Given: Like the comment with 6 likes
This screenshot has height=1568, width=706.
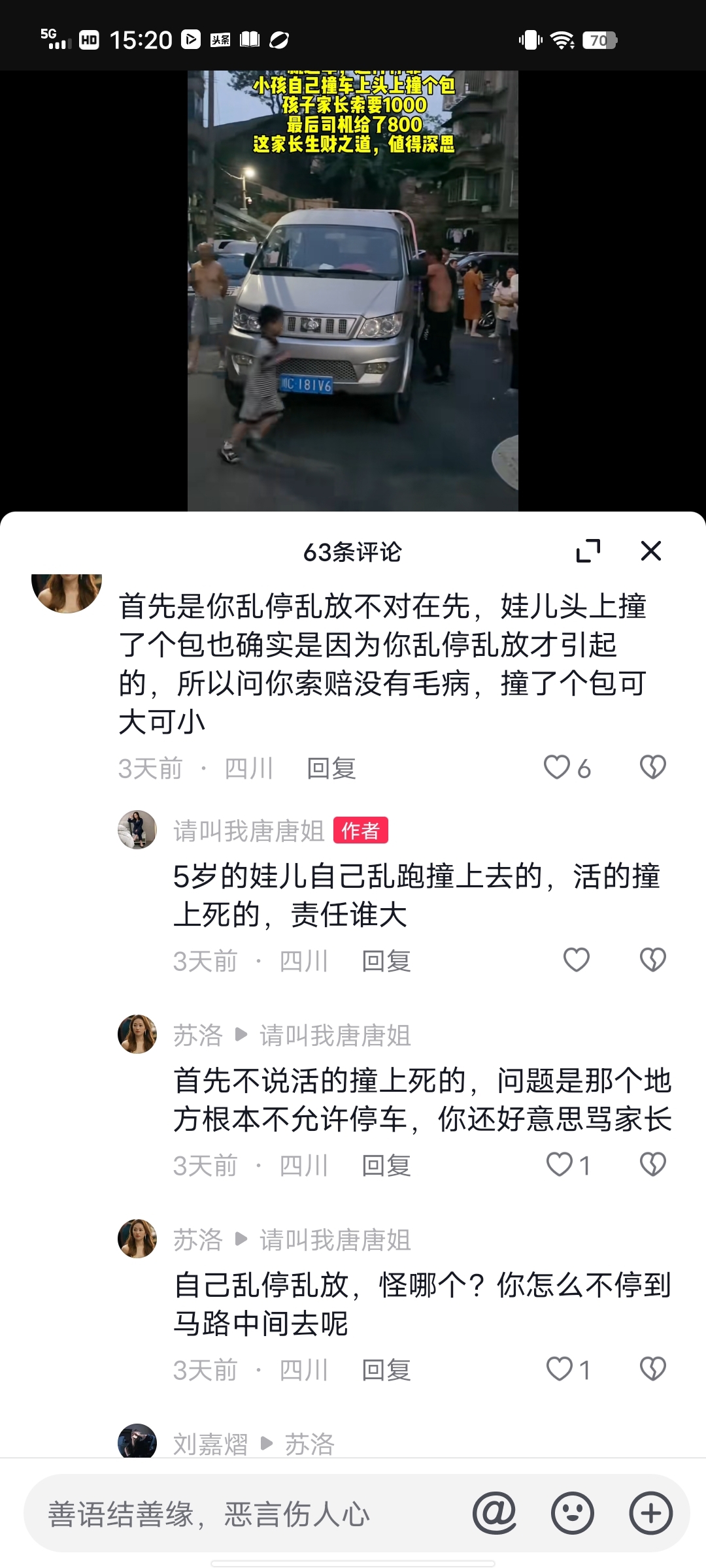Looking at the screenshot, I should click(558, 768).
